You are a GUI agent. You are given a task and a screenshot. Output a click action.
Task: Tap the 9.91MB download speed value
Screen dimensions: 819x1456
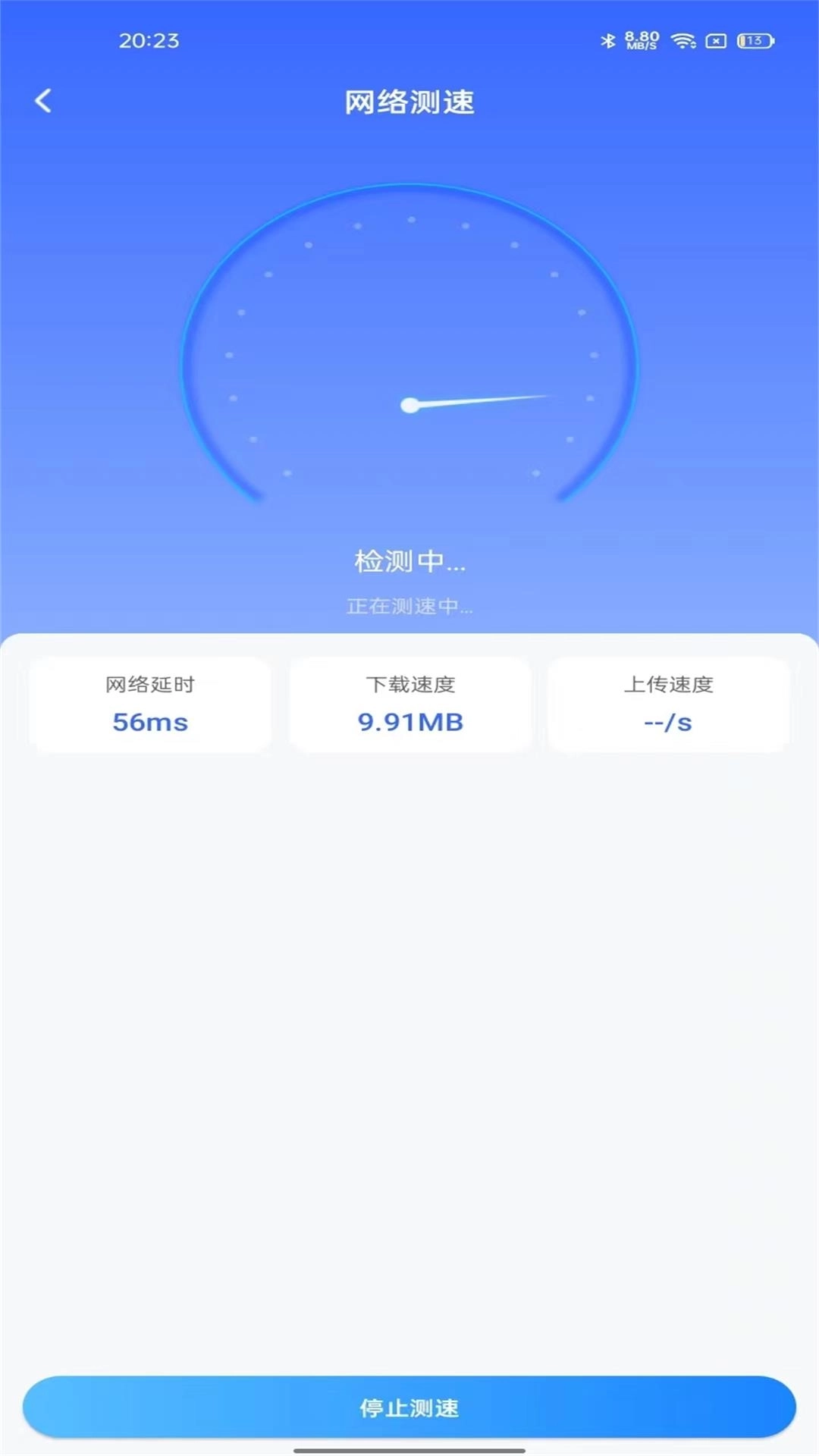click(410, 723)
